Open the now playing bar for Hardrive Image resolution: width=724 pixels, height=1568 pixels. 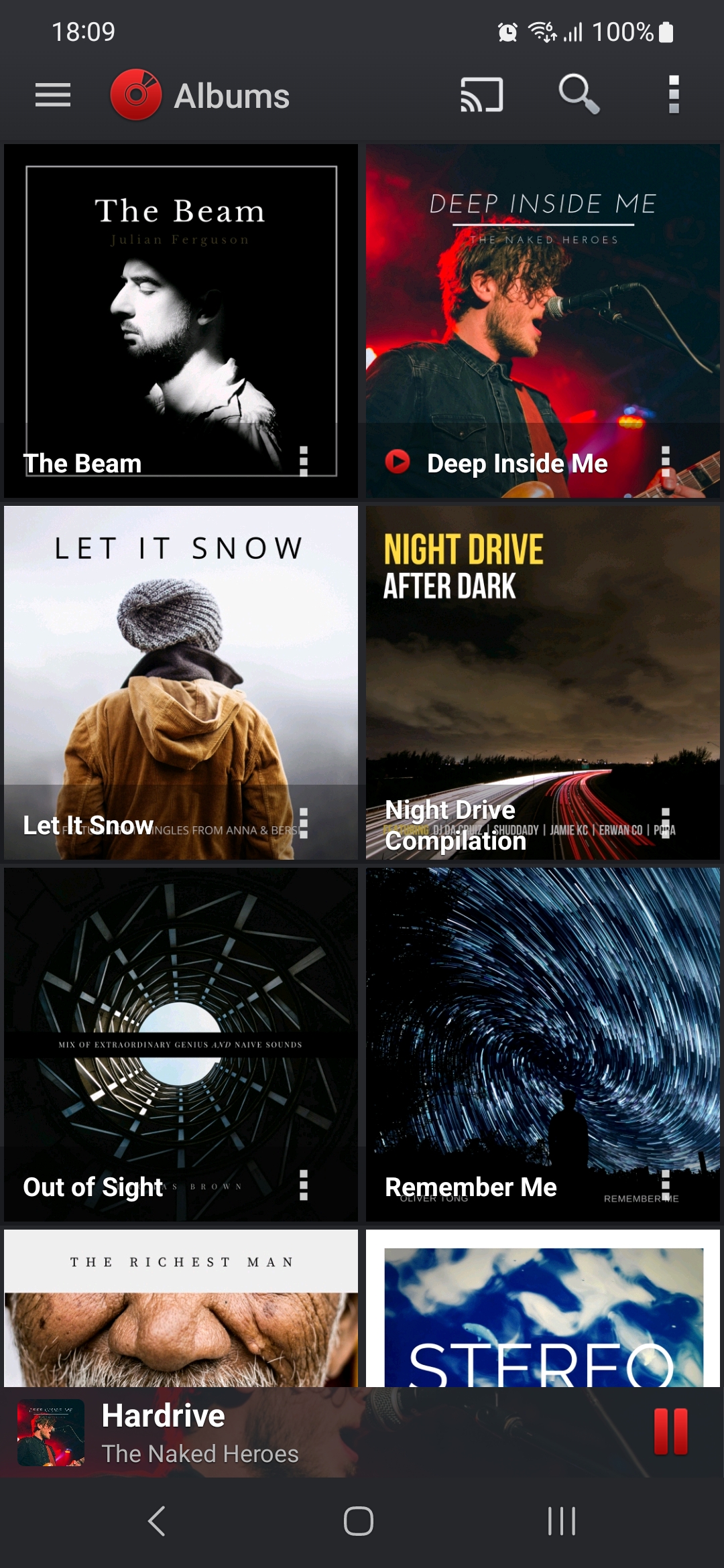(335, 1433)
